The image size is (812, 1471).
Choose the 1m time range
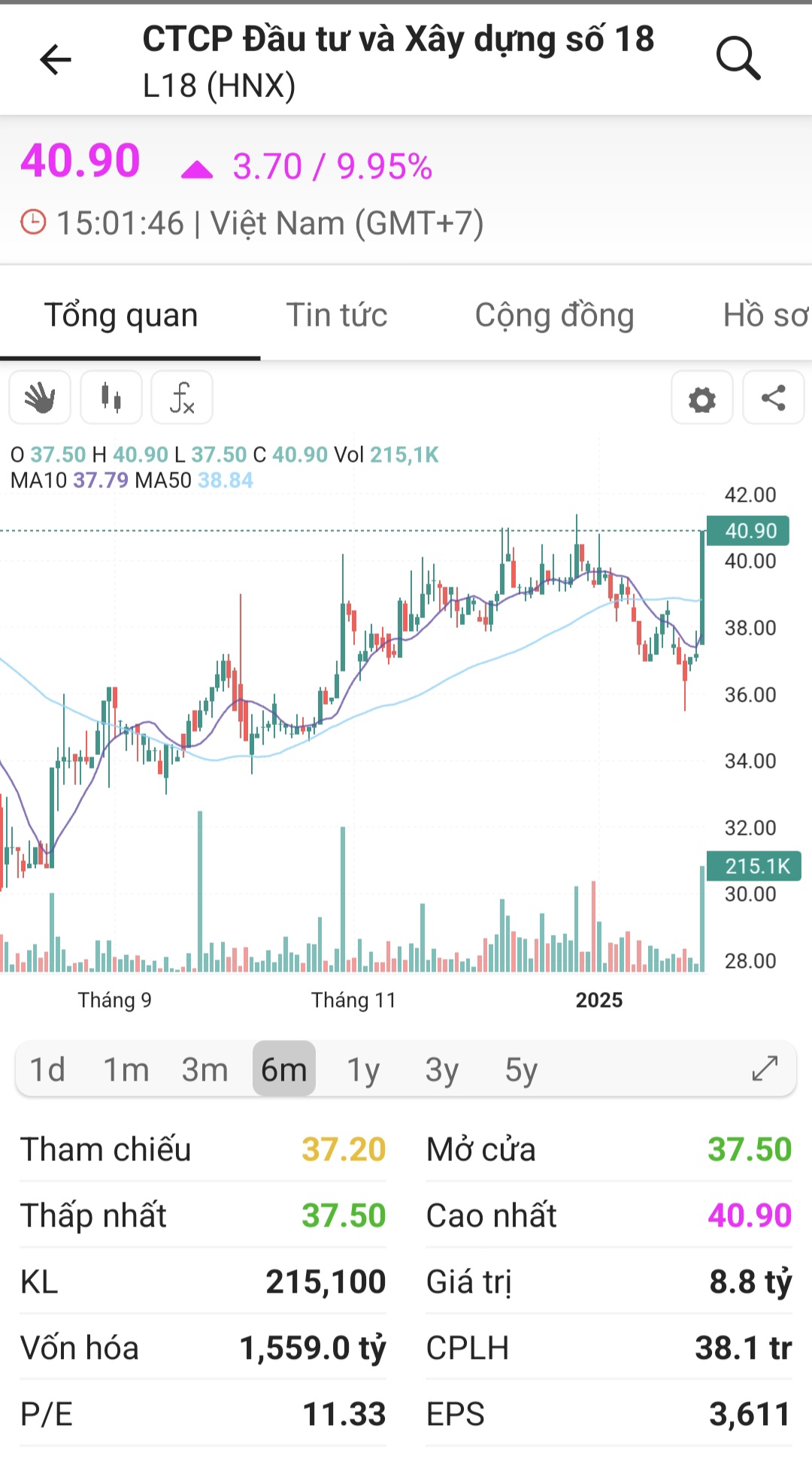[x=126, y=1069]
